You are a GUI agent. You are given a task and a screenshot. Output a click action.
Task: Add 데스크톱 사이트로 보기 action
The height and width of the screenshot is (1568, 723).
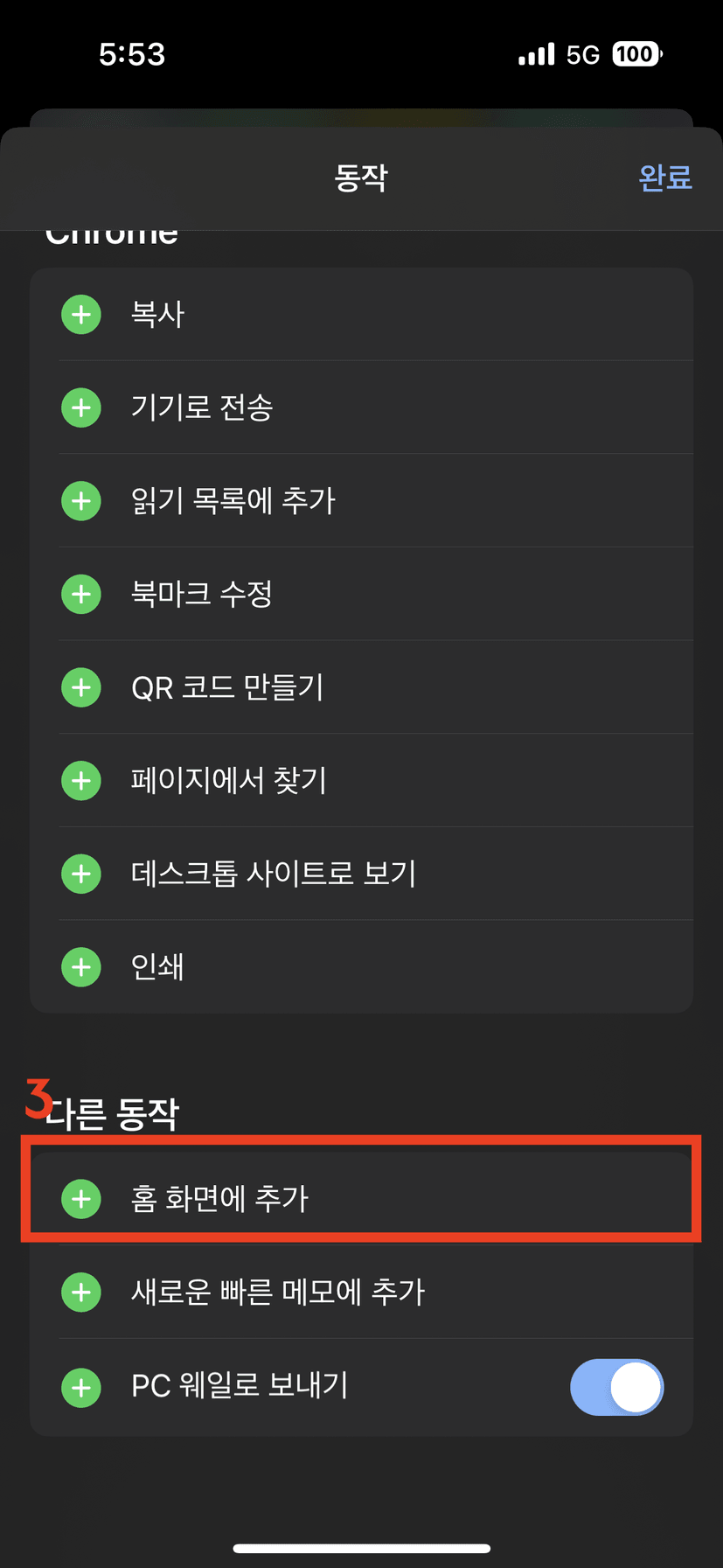(x=81, y=874)
